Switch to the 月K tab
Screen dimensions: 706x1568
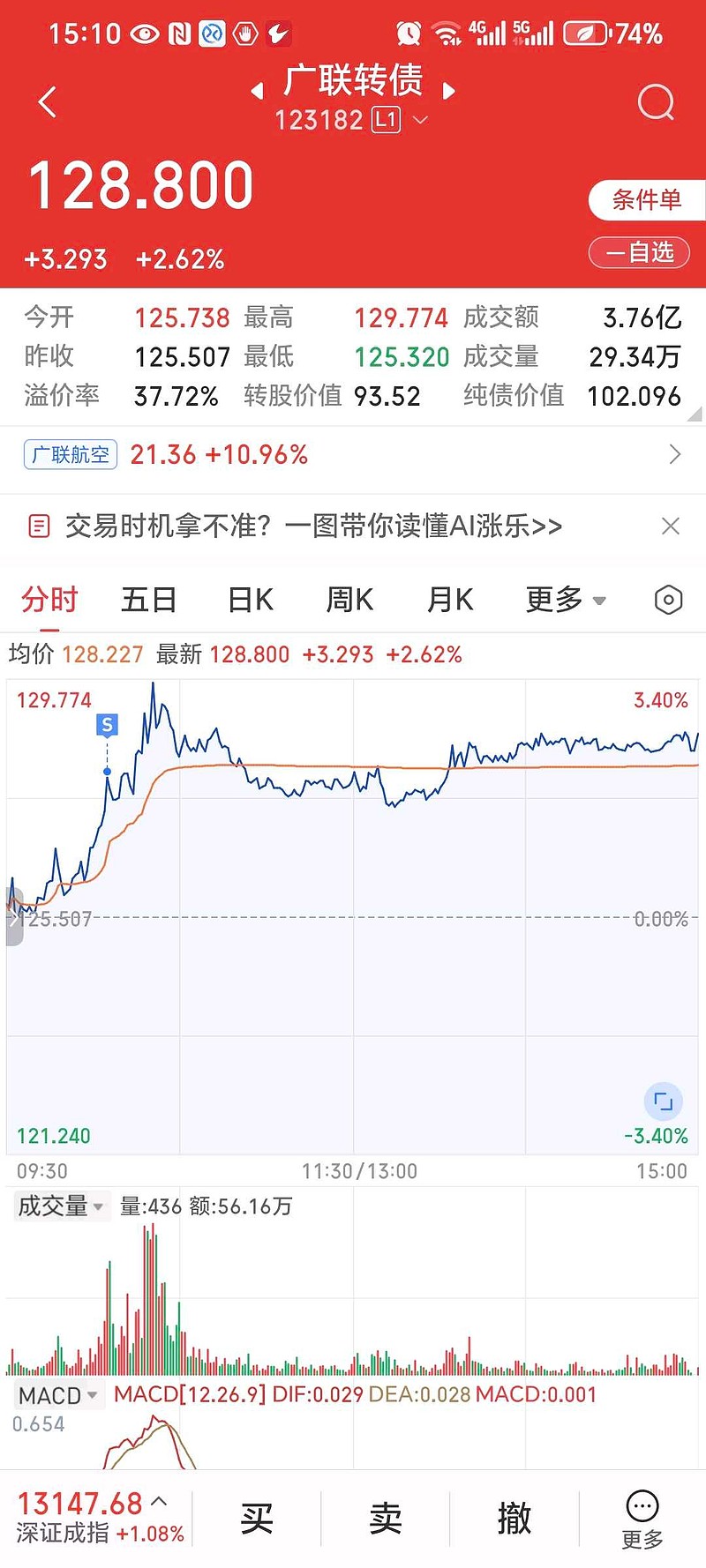(x=448, y=599)
